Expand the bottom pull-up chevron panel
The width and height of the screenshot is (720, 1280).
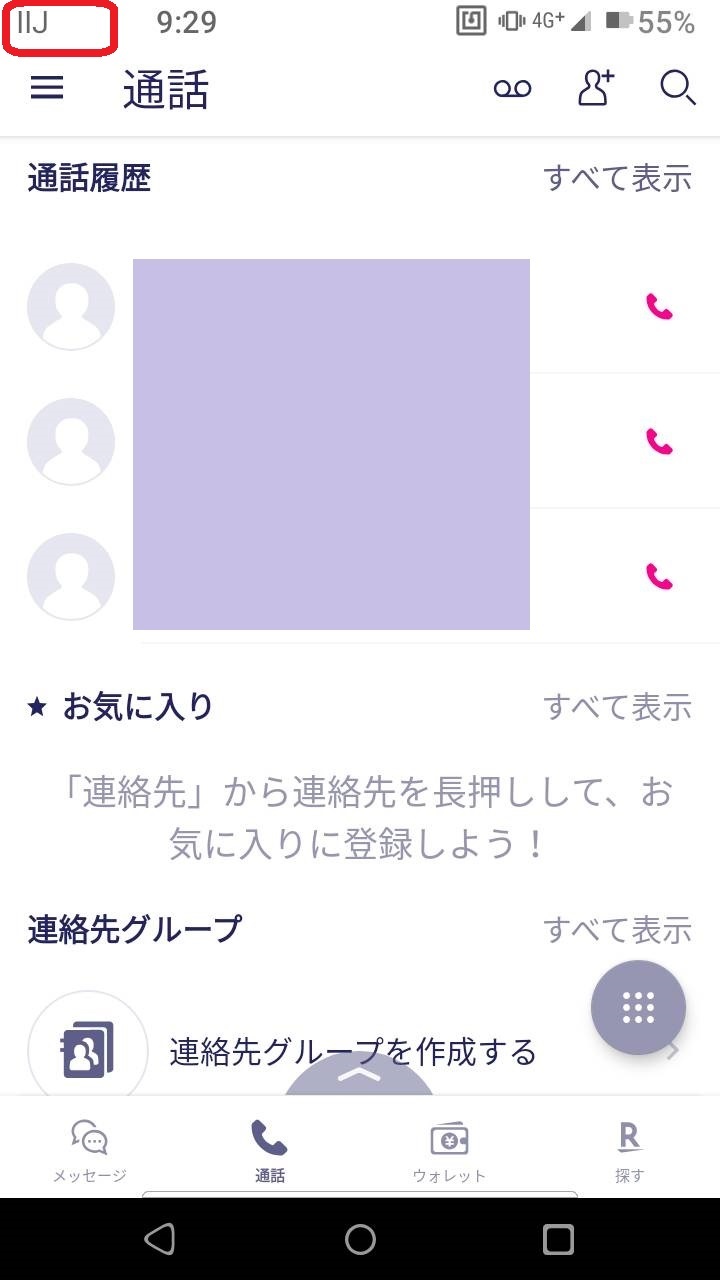pyautogui.click(x=360, y=1074)
